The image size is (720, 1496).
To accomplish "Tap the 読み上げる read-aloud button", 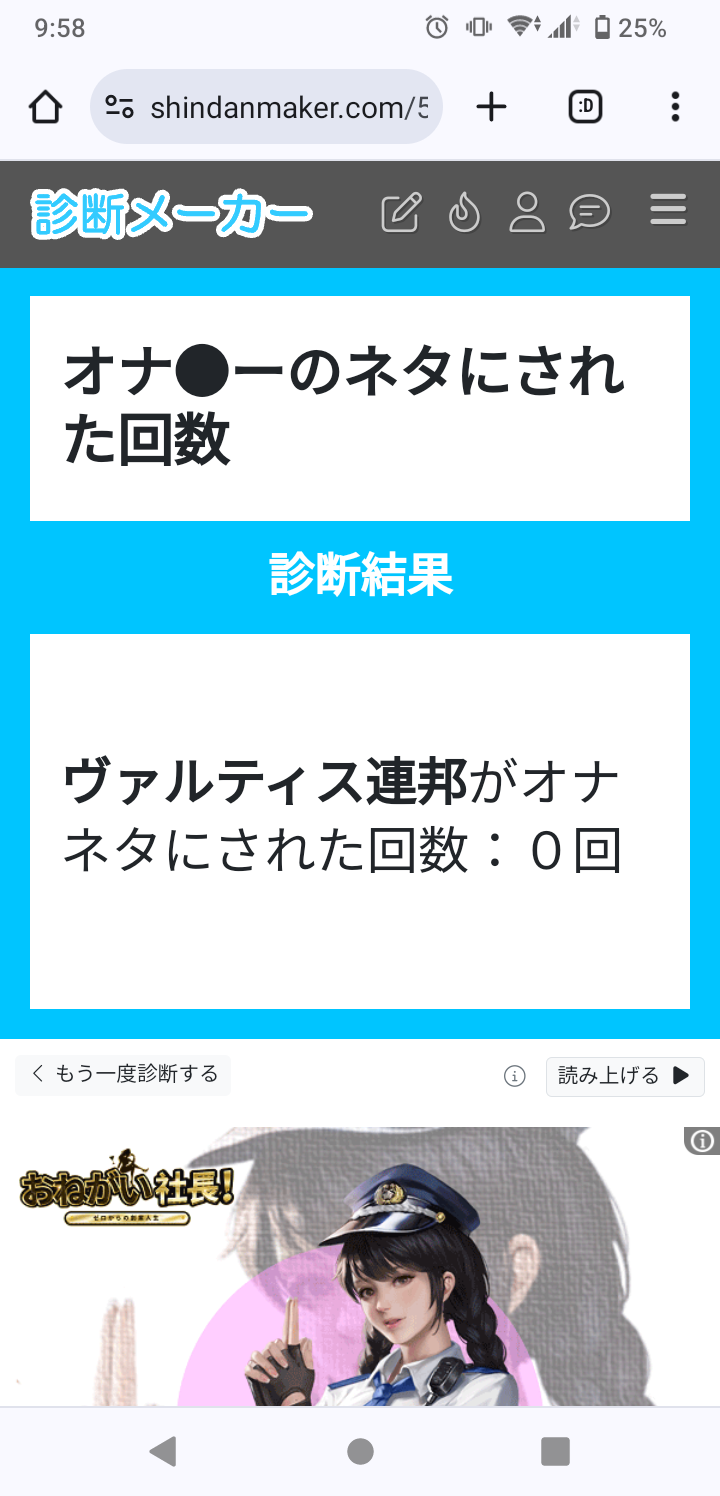I will [625, 1076].
